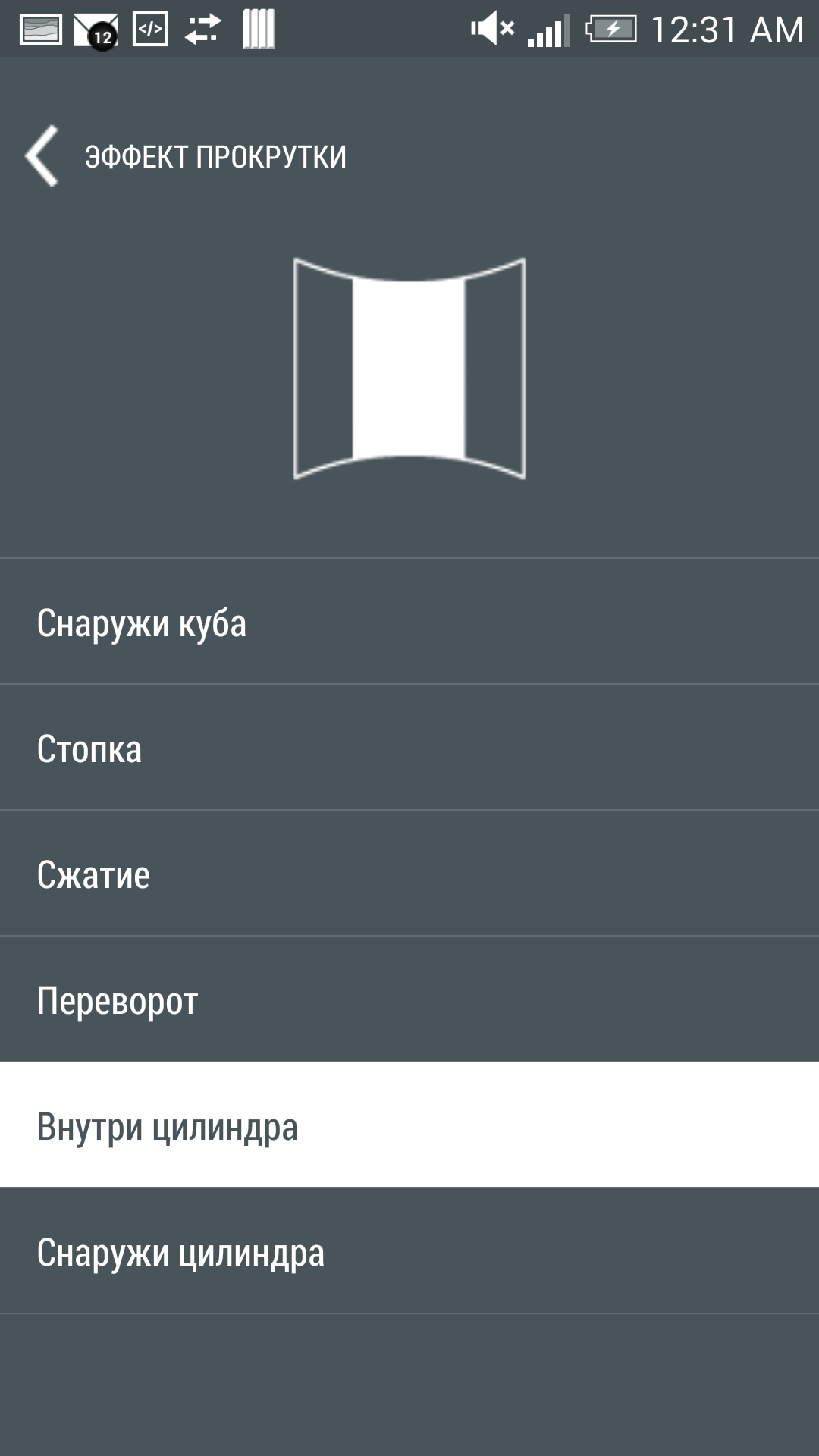Image resolution: width=819 pixels, height=1456 pixels.
Task: Go back from Эффект прокрутки screen
Action: click(x=42, y=156)
